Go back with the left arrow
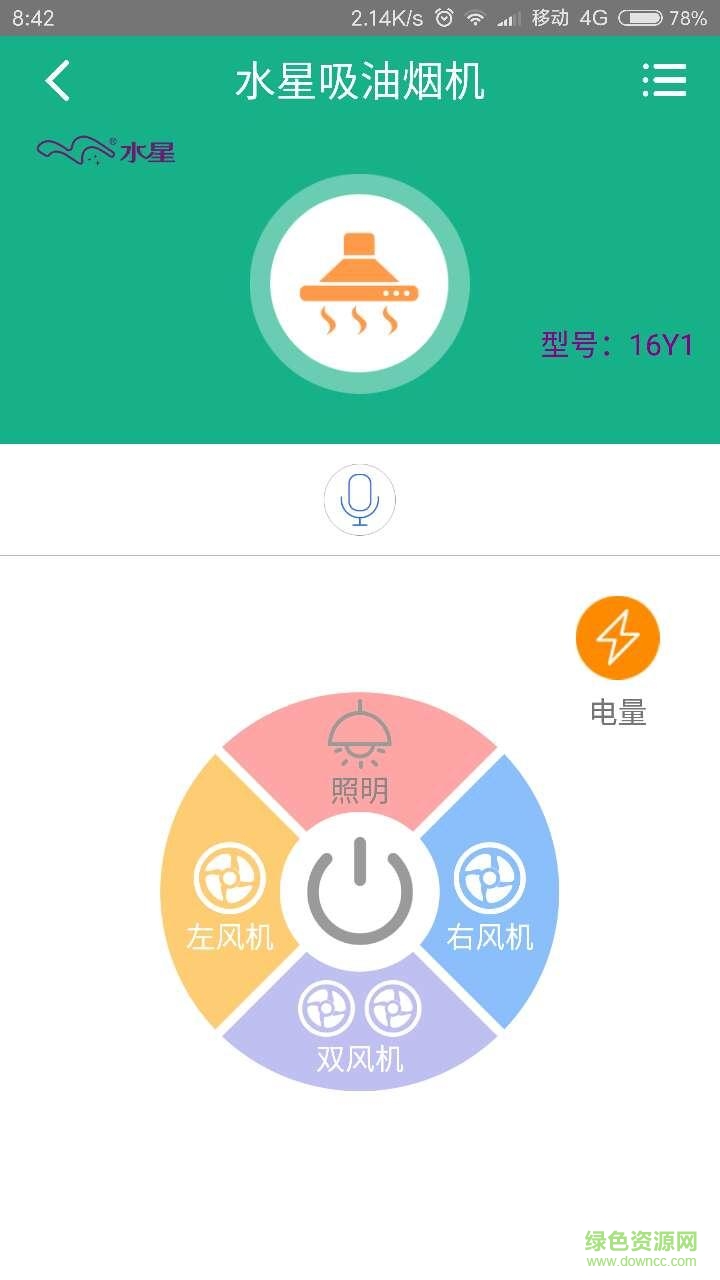The image size is (720, 1280). (x=57, y=81)
